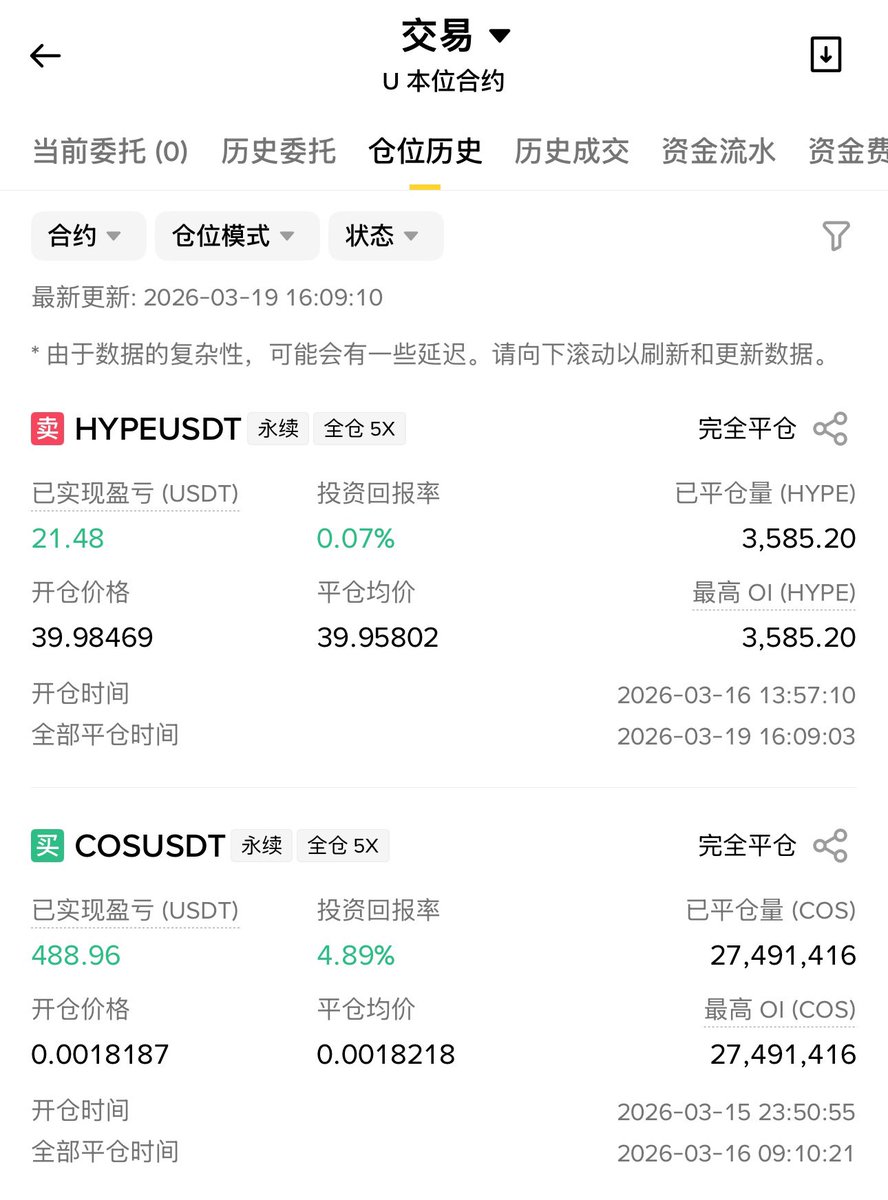Expand the 状态 filter dropdown
Viewport: 888px width, 1200px height.
tap(384, 236)
